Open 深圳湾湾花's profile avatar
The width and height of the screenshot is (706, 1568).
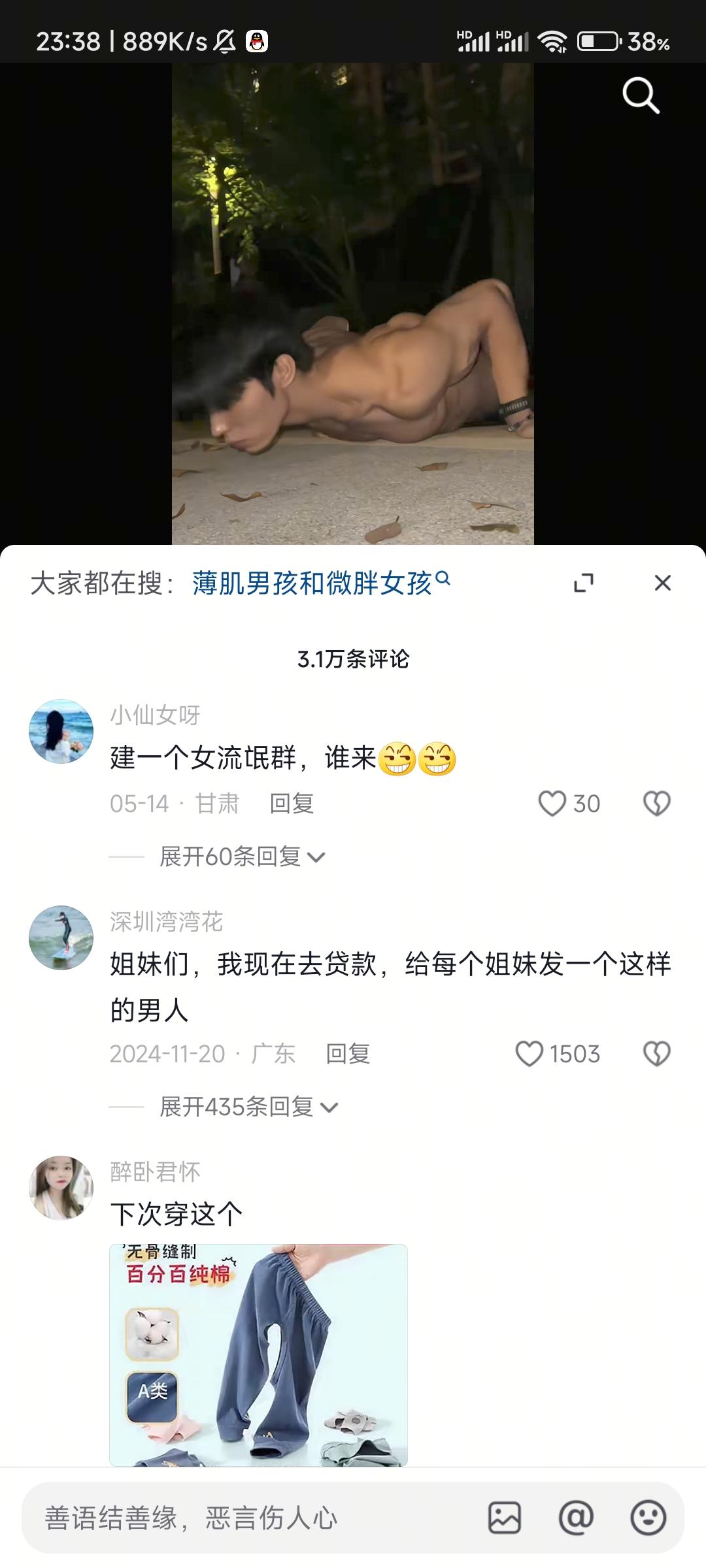point(61,938)
